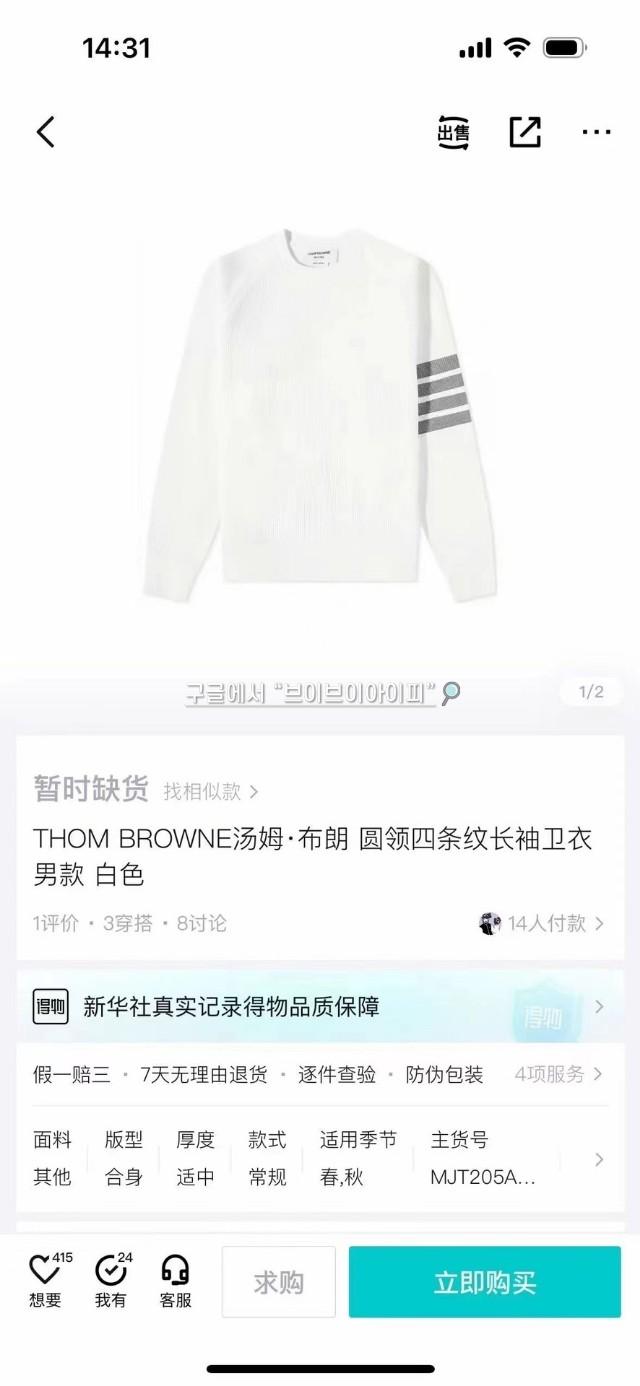Image resolution: width=640 pixels, height=1386 pixels.
Task: Open 新华社真实记录得物品质保障 banner
Action: pyautogui.click(x=320, y=1006)
